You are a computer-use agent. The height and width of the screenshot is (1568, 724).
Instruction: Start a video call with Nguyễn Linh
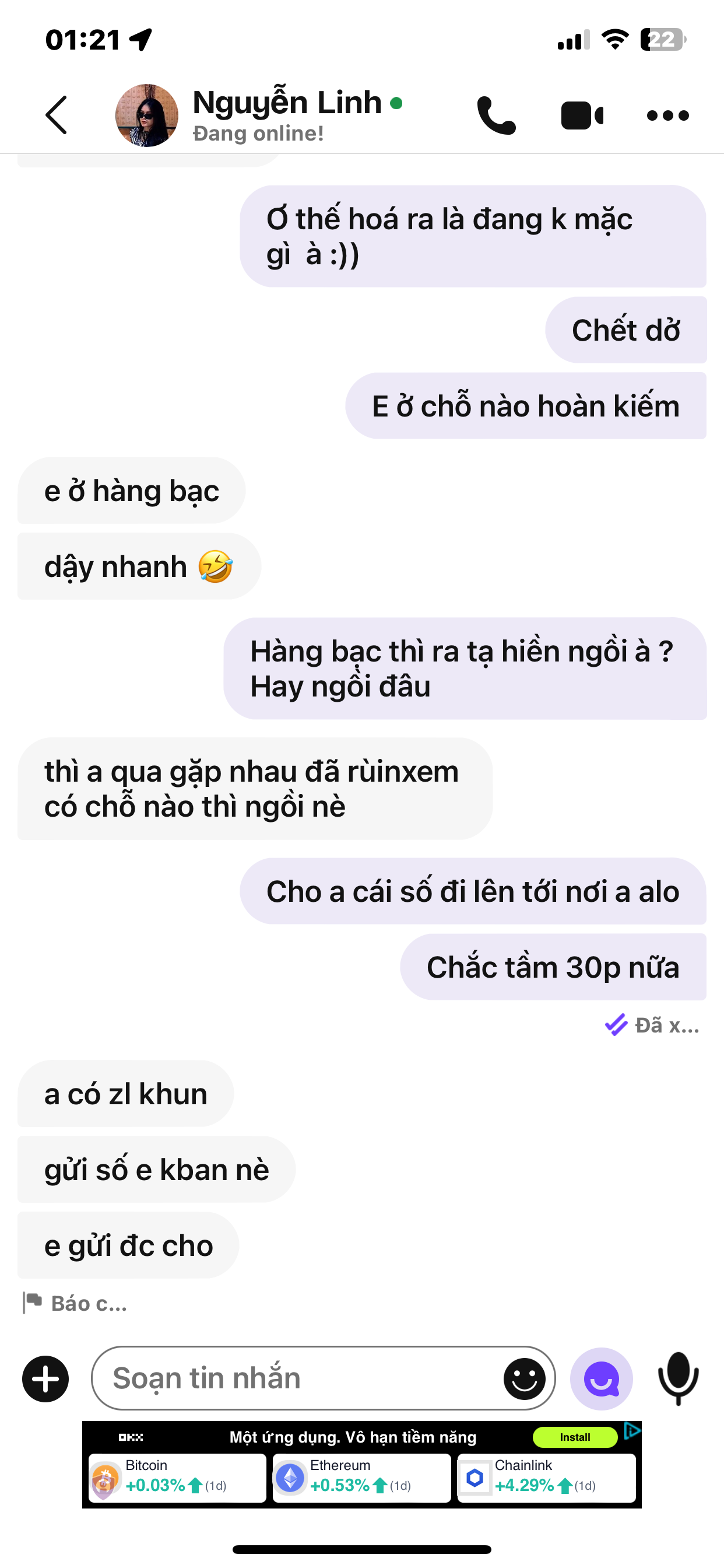click(x=582, y=115)
